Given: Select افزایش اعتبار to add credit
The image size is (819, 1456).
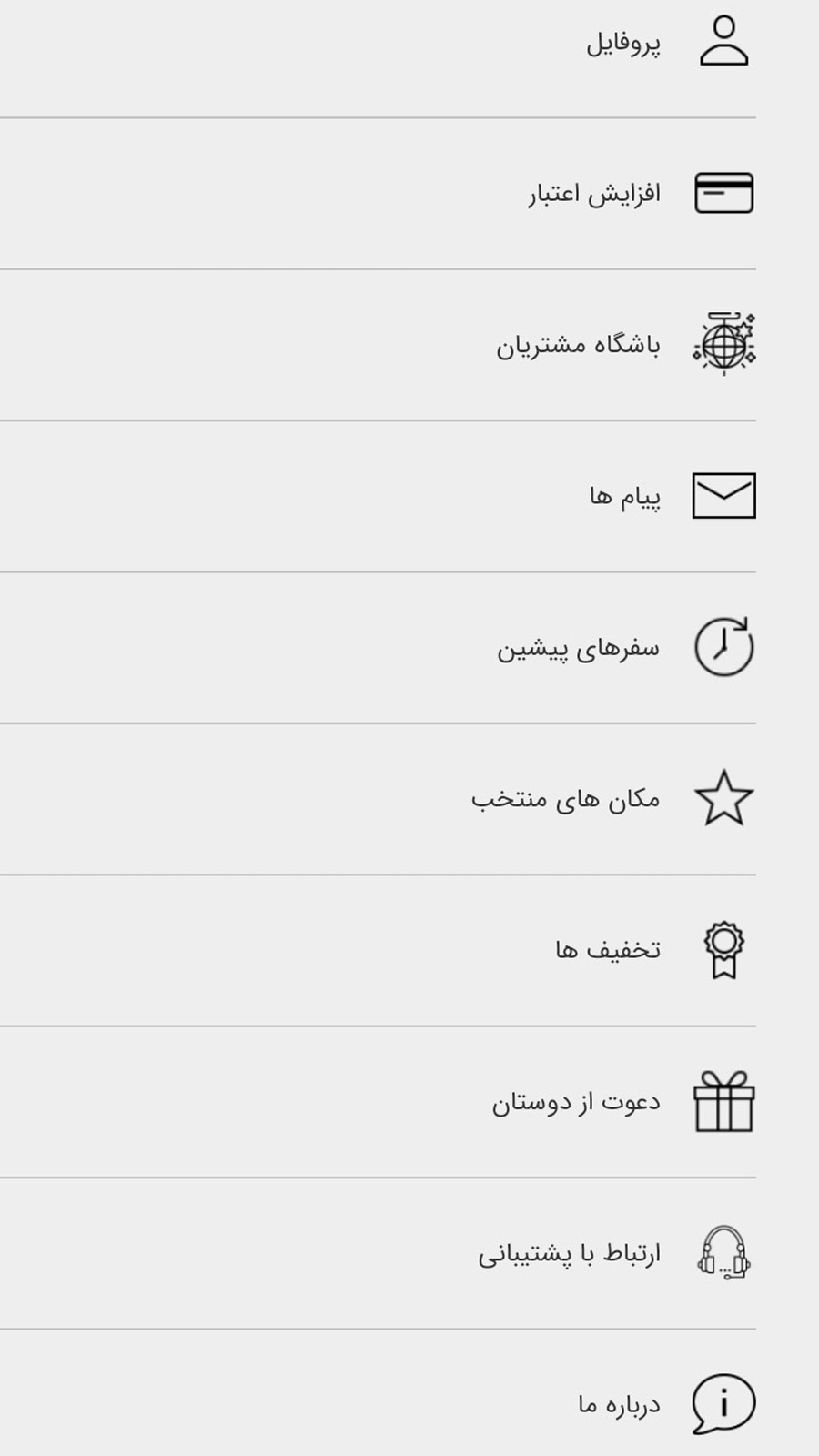Looking at the screenshot, I should (595, 194).
